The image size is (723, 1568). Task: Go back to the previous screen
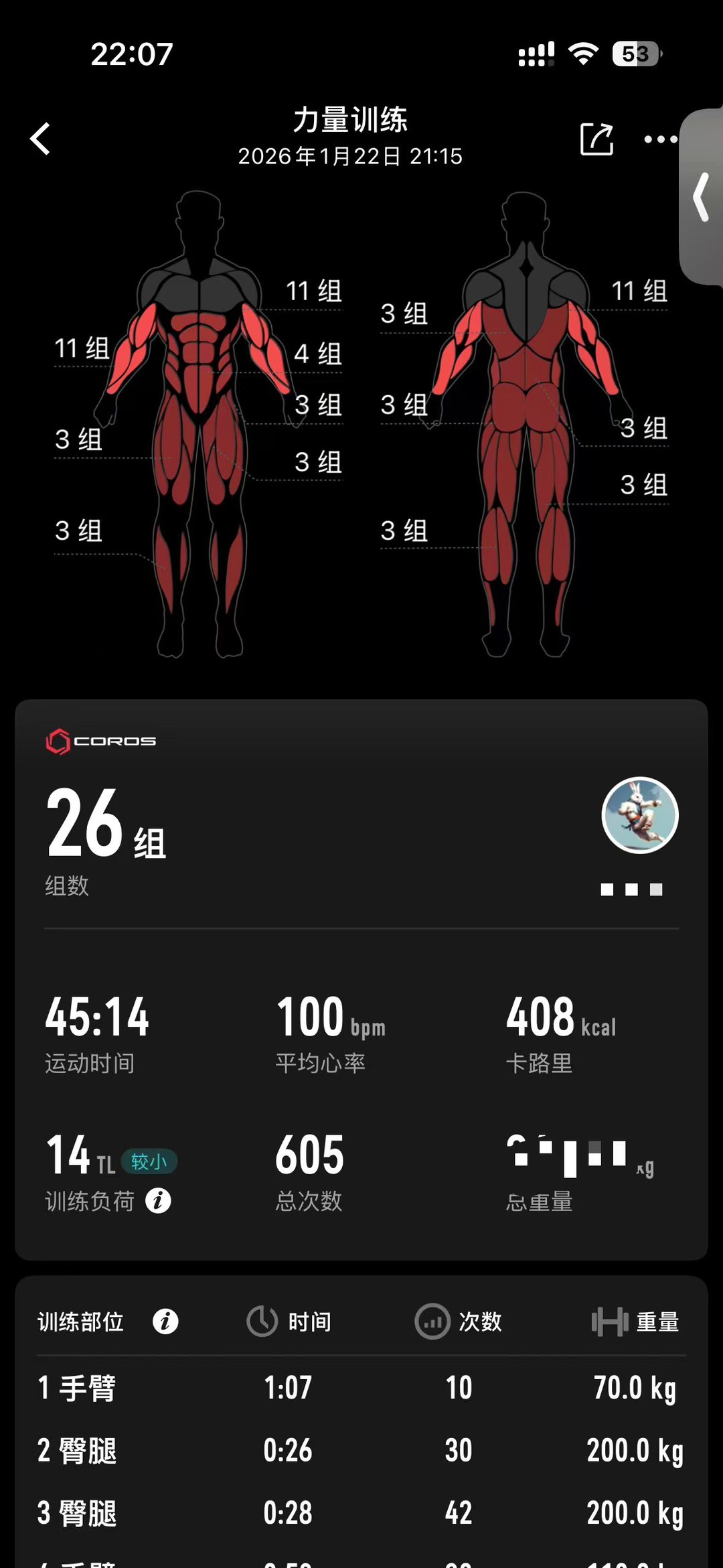(x=41, y=139)
